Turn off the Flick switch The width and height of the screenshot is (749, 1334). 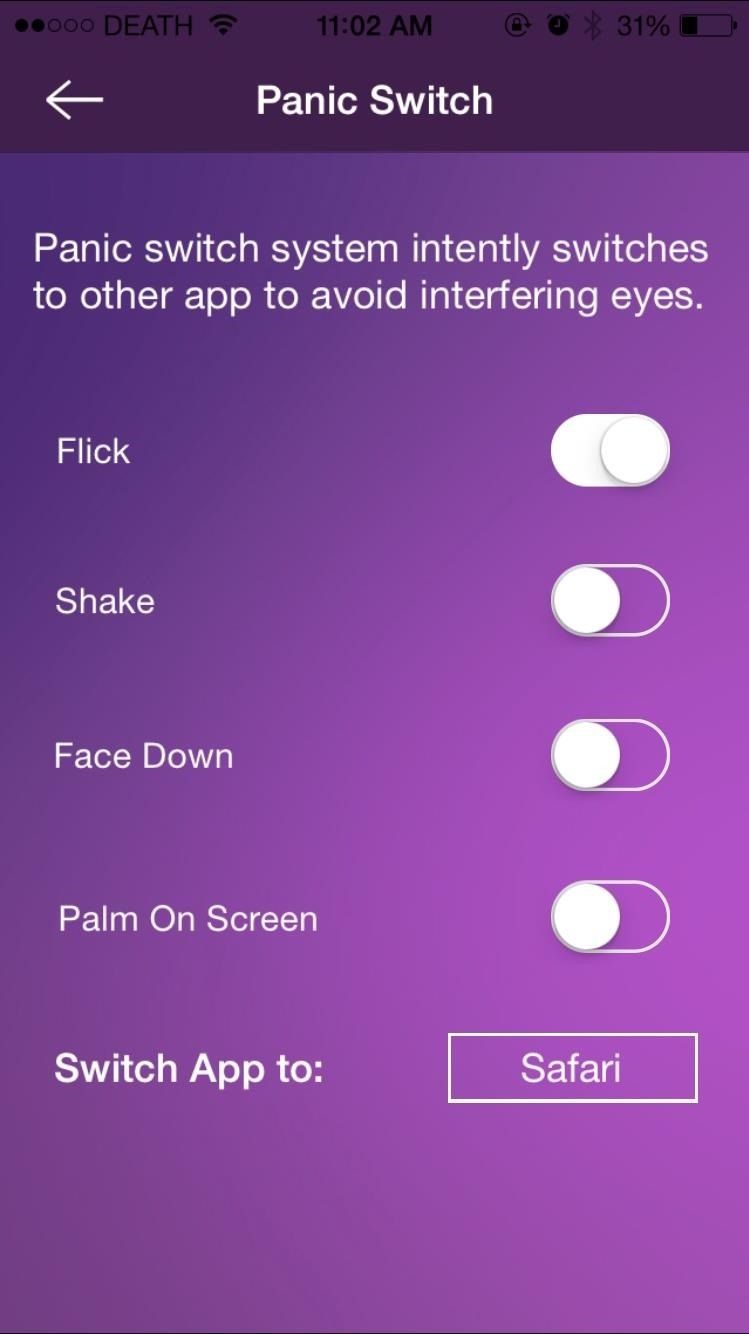pyautogui.click(x=609, y=451)
